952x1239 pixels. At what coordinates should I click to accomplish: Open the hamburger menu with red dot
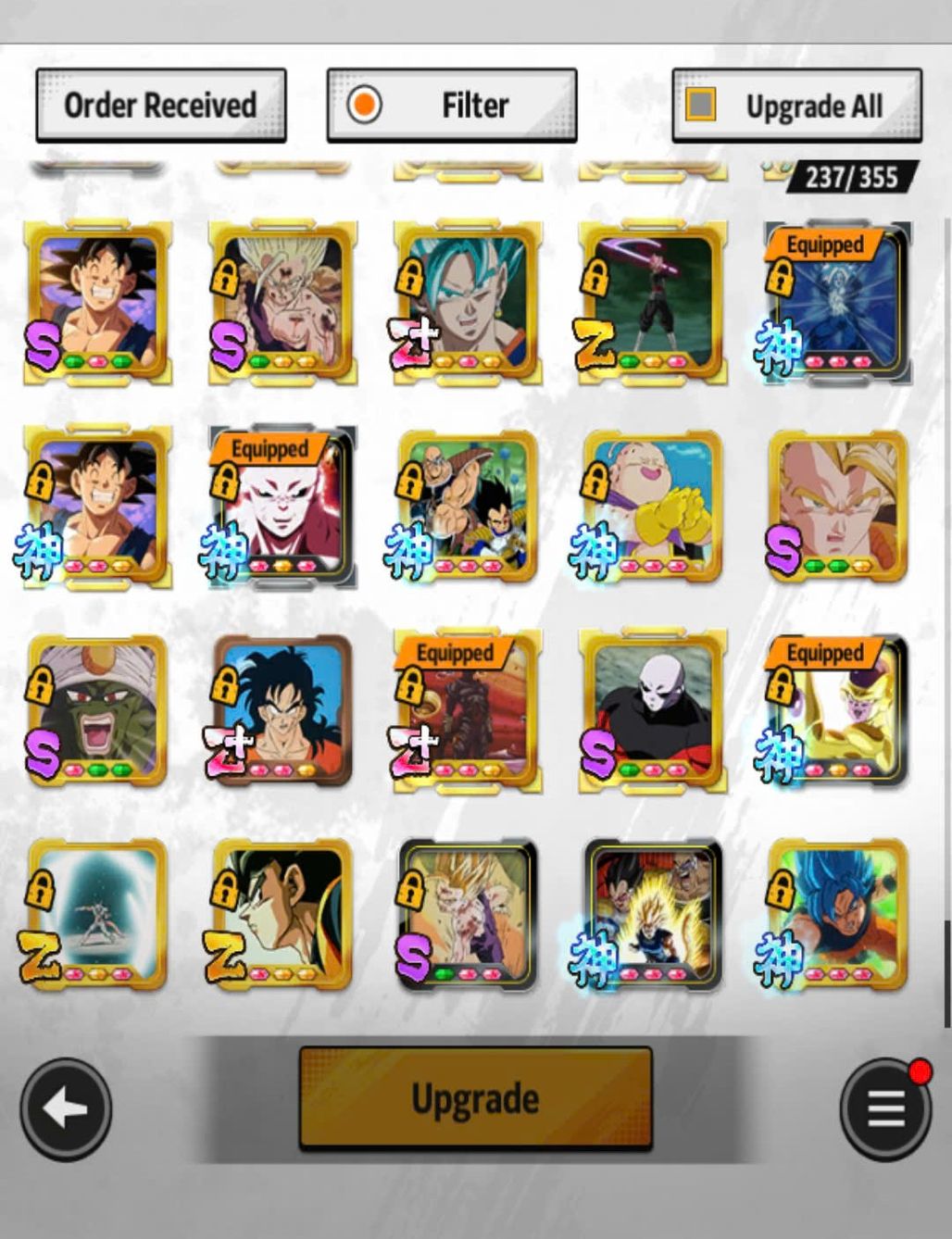[884, 1108]
